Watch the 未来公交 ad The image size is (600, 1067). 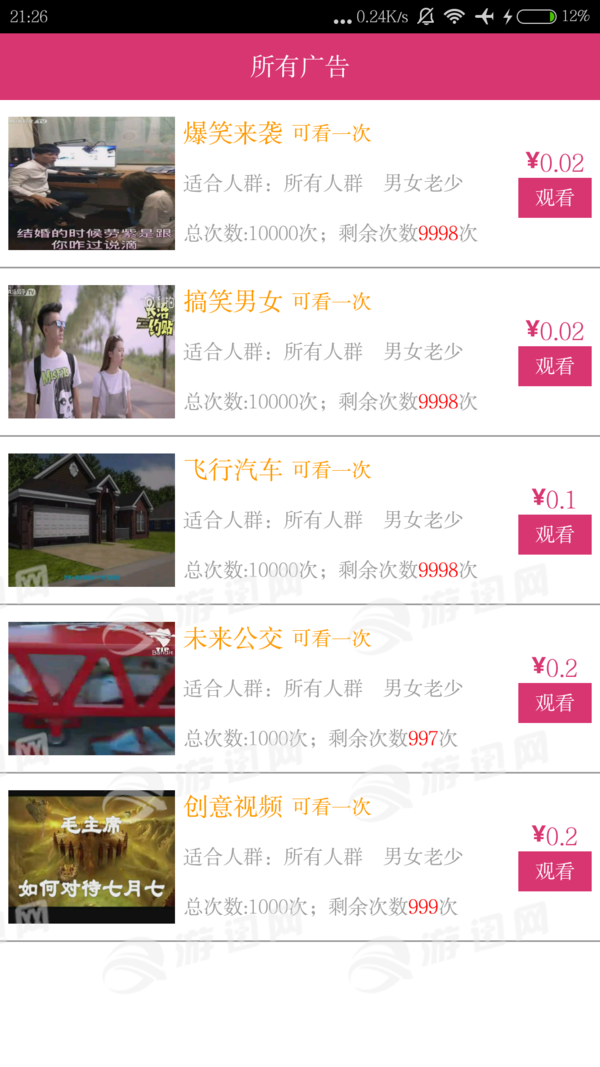[554, 703]
